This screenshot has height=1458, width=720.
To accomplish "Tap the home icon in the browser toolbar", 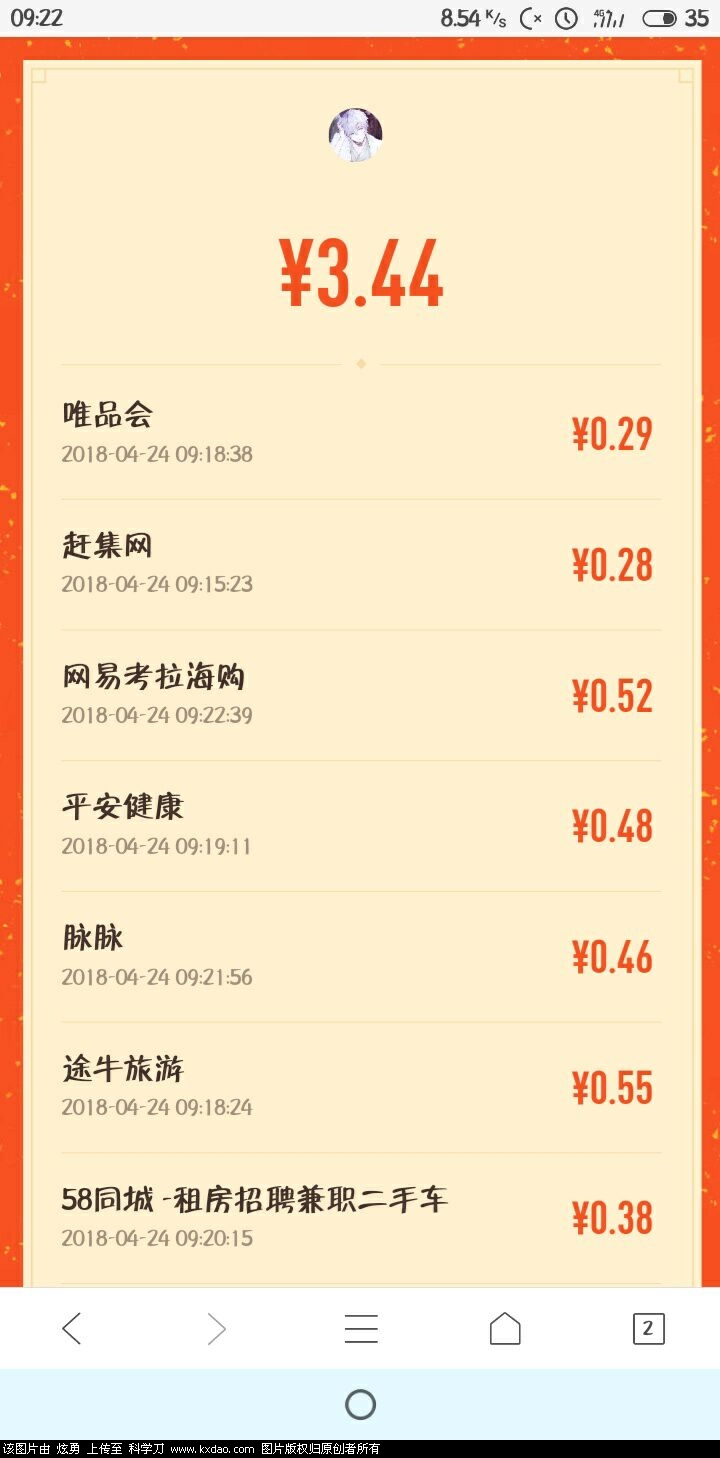I will coord(504,1328).
